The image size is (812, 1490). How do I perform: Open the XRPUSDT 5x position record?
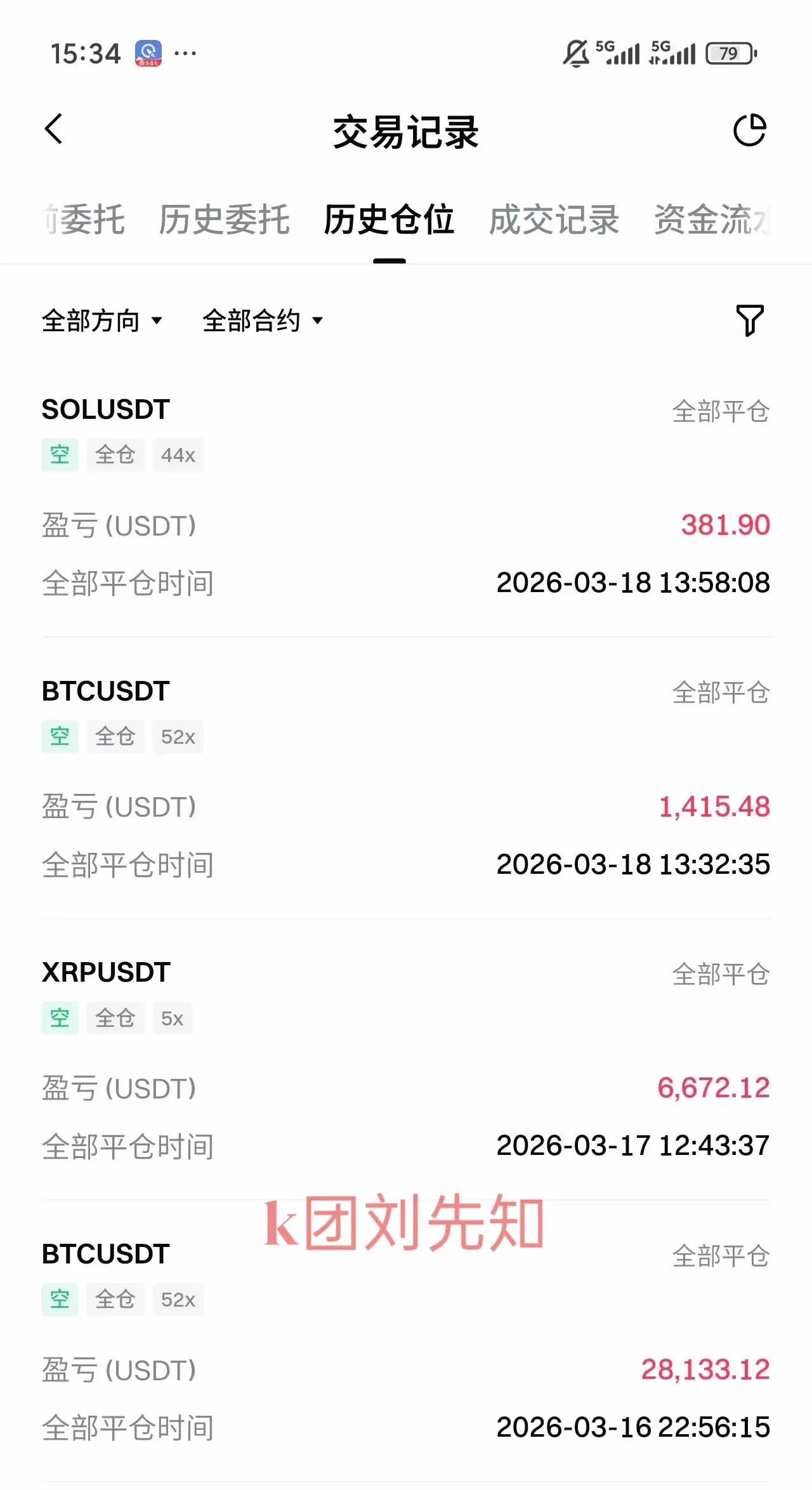pyautogui.click(x=406, y=1058)
